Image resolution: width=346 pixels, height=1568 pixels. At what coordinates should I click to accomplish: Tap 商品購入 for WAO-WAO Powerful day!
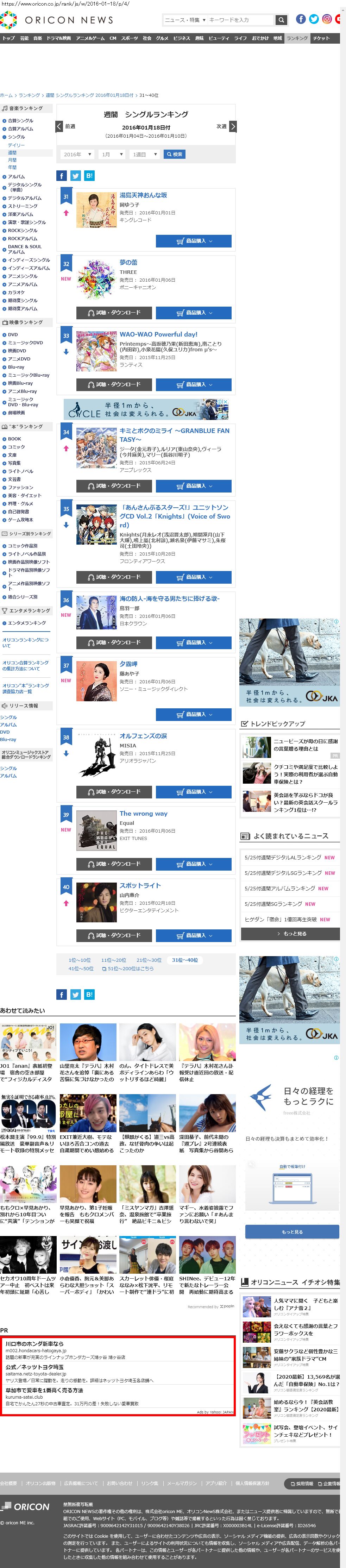(193, 385)
